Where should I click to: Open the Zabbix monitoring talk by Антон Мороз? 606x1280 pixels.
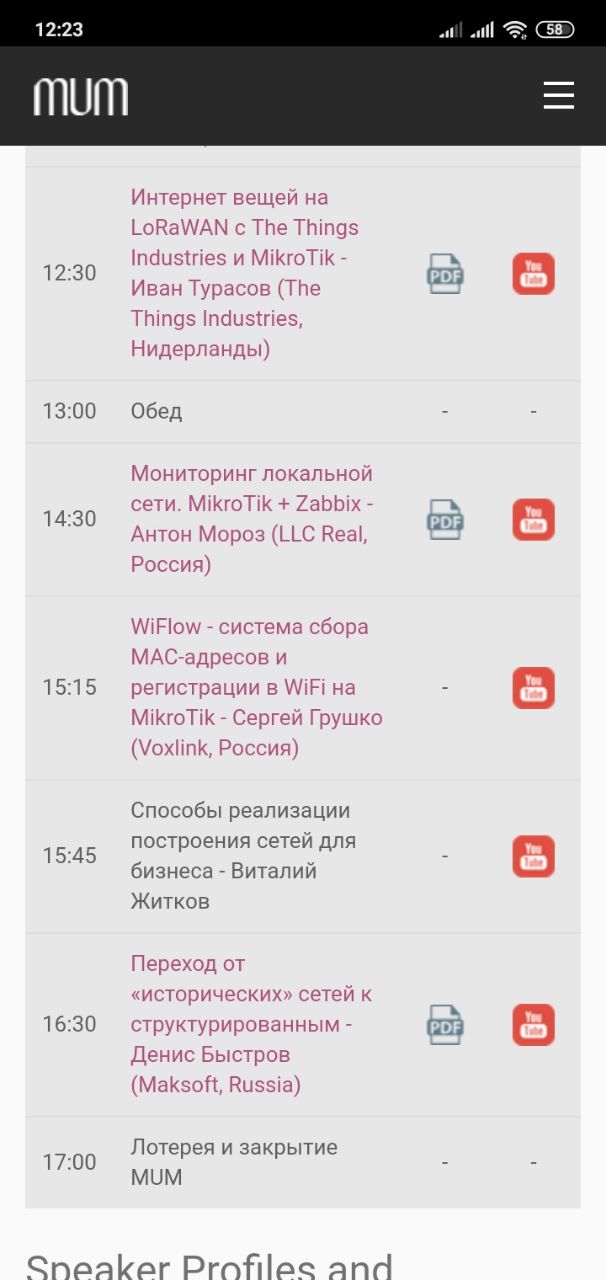click(252, 519)
